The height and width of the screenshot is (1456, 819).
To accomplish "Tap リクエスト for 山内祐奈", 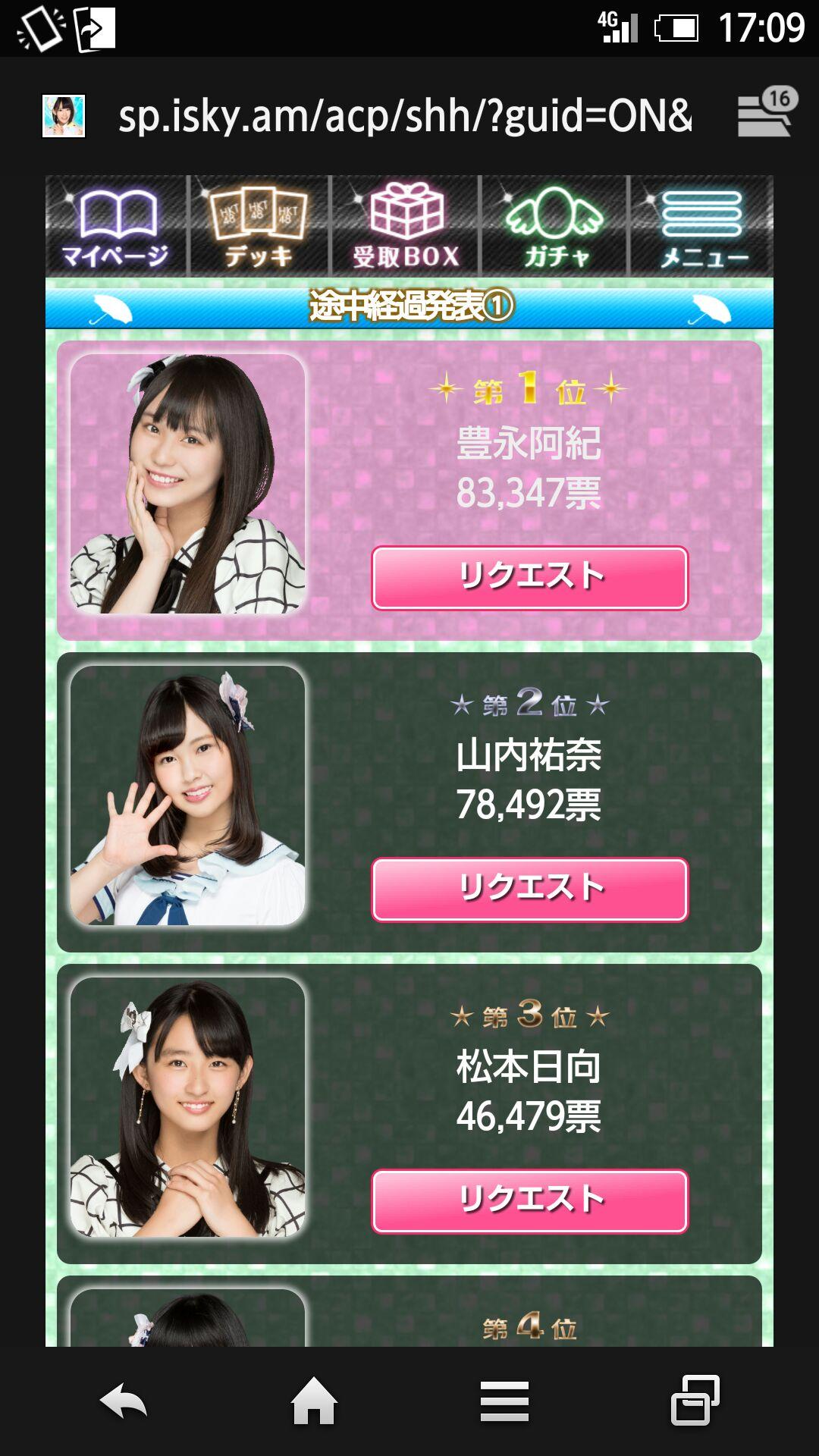I will (529, 890).
